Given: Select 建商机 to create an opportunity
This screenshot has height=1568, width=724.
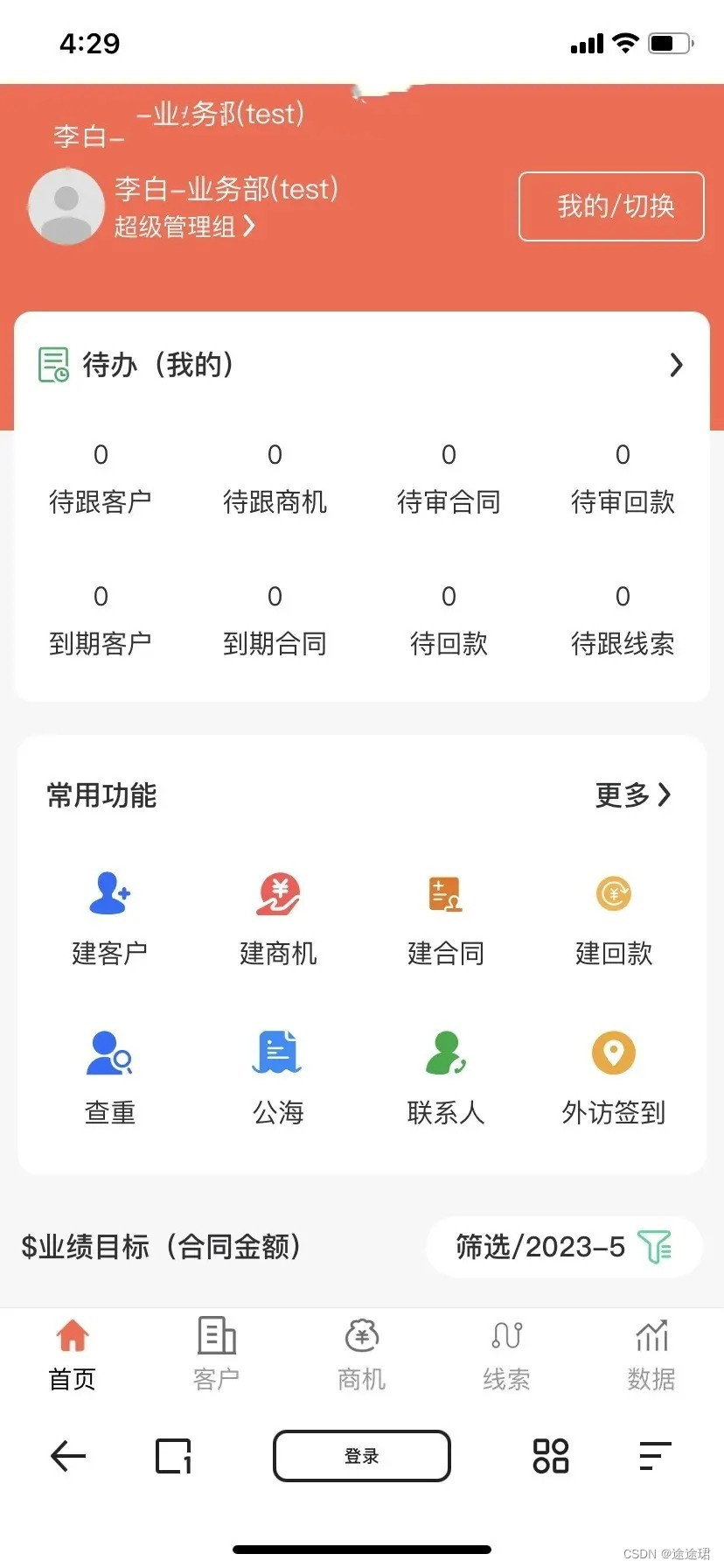Looking at the screenshot, I should tap(278, 917).
